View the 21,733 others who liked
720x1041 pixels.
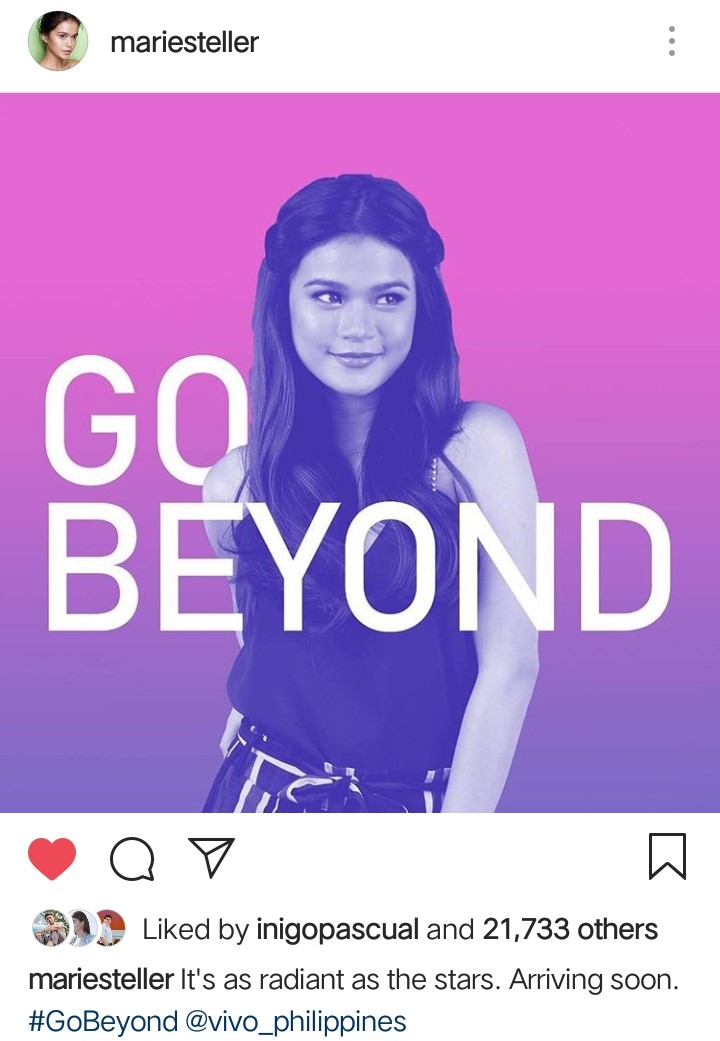[x=570, y=929]
